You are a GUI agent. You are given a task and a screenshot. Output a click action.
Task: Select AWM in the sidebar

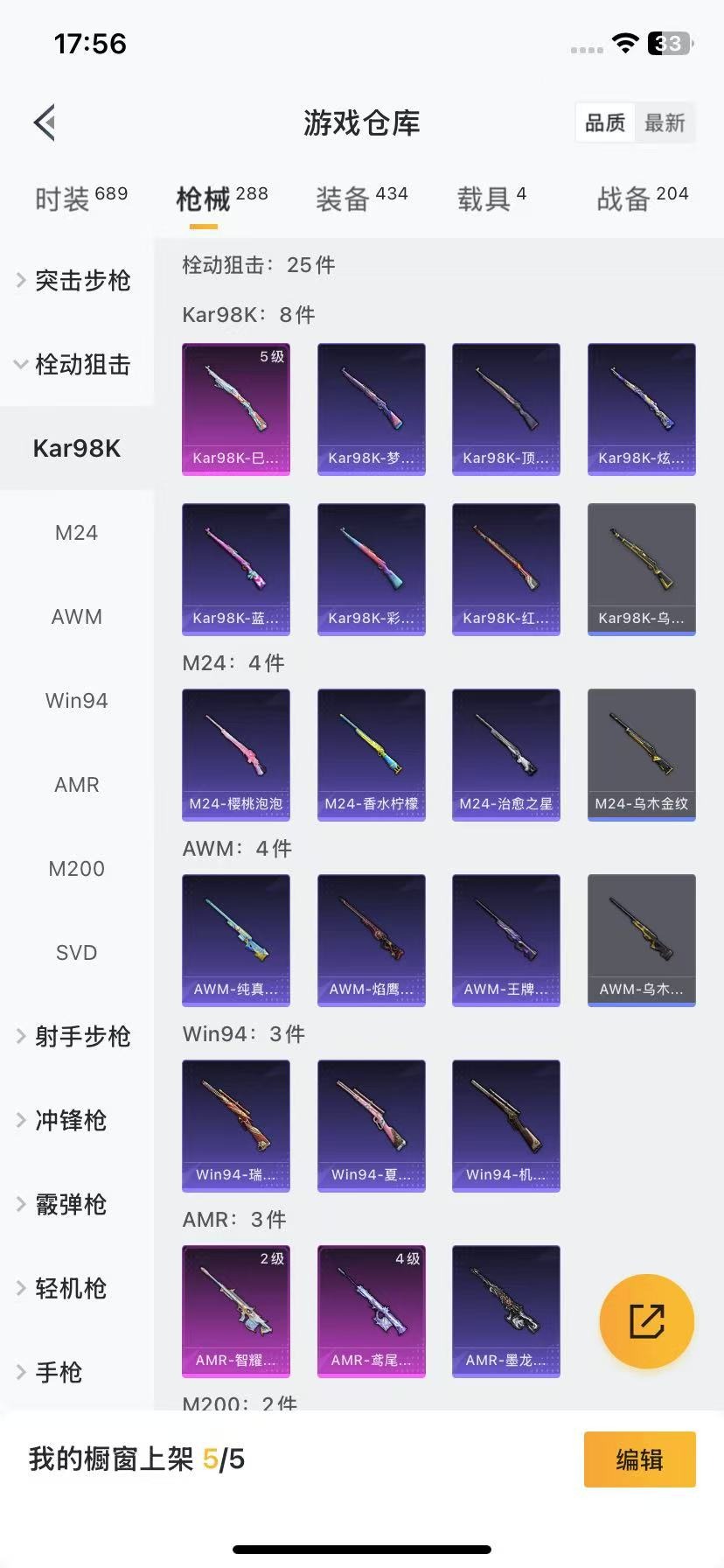pos(76,616)
